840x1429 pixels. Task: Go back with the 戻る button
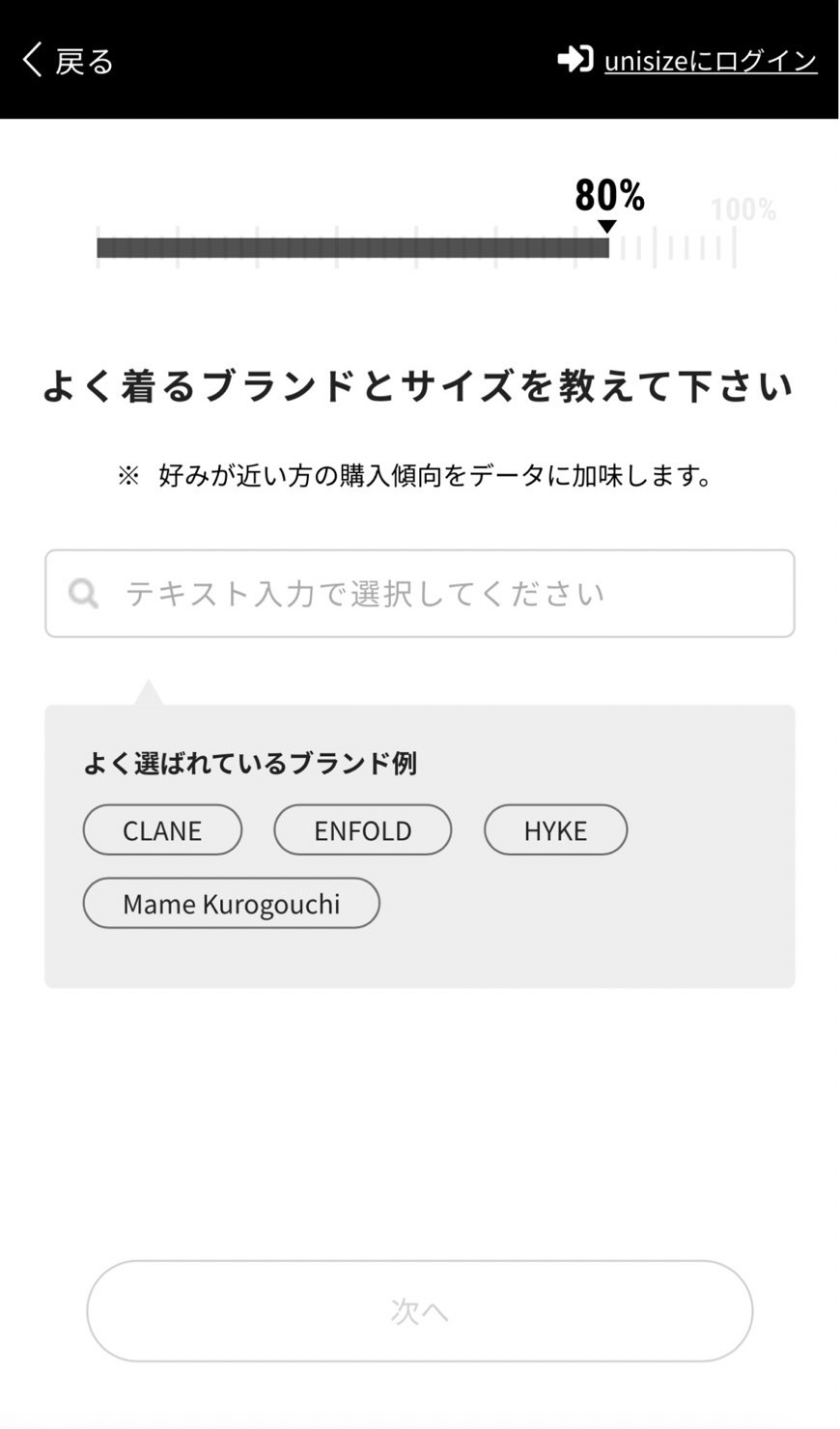(68, 61)
